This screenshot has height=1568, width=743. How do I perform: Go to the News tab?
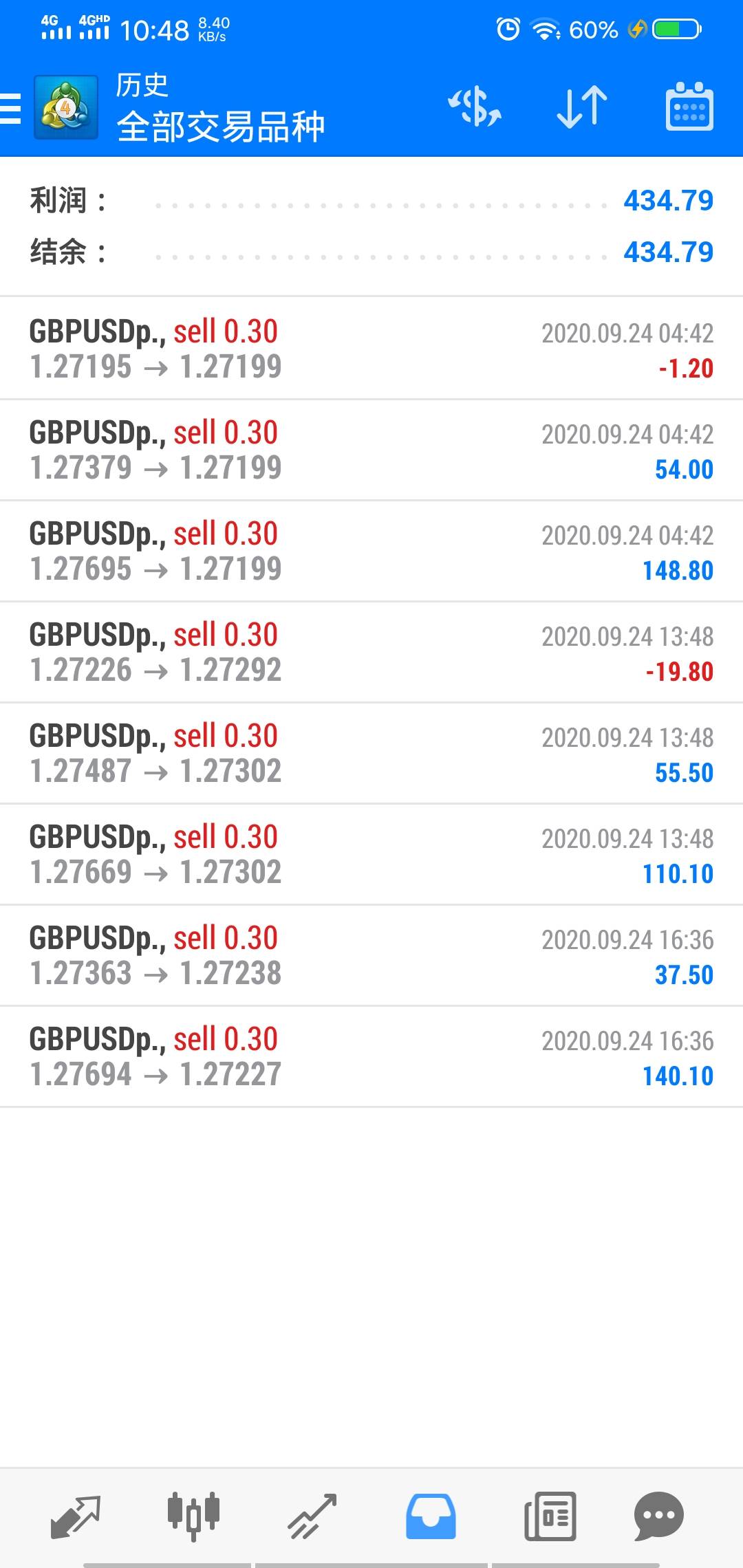pos(550,1516)
